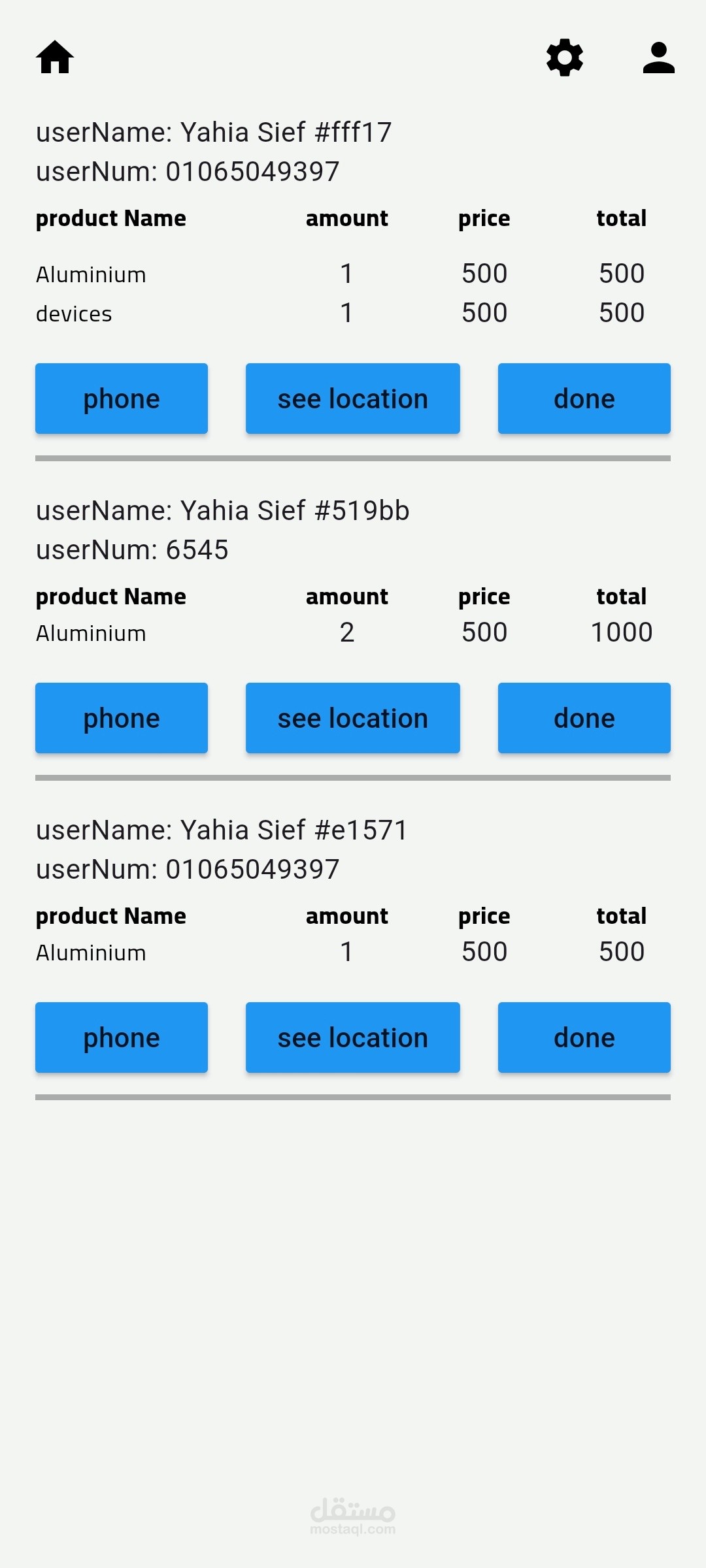Tap phone for order #e1571
The width and height of the screenshot is (706, 1568).
[x=122, y=1037]
